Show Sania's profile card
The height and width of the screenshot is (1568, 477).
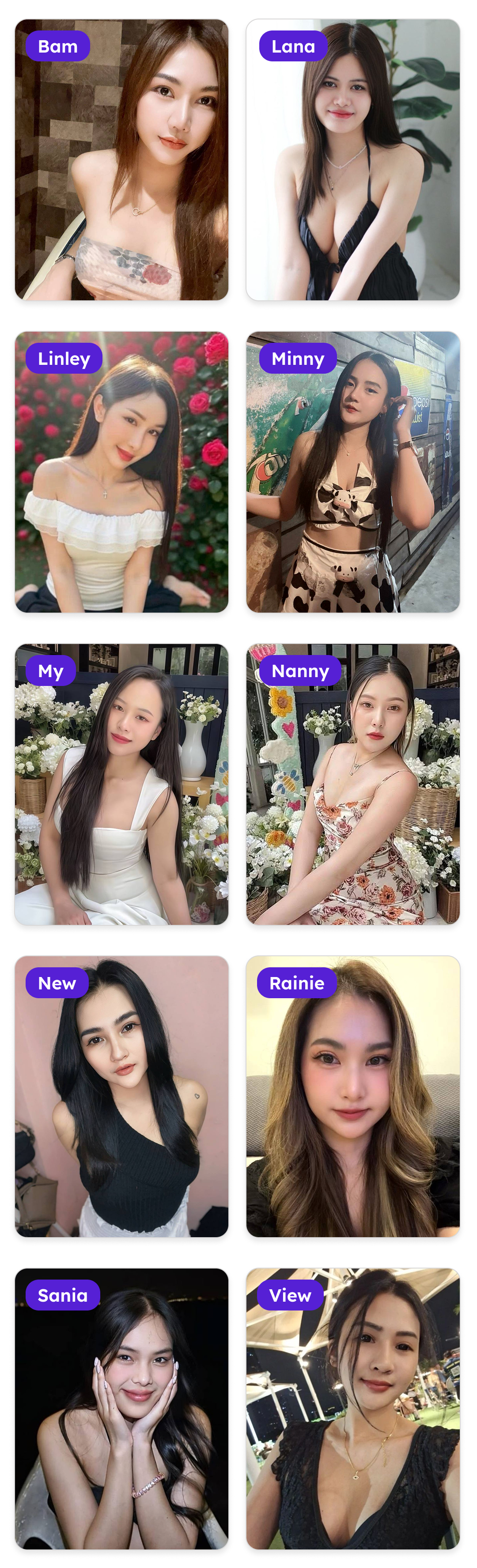(x=122, y=1409)
